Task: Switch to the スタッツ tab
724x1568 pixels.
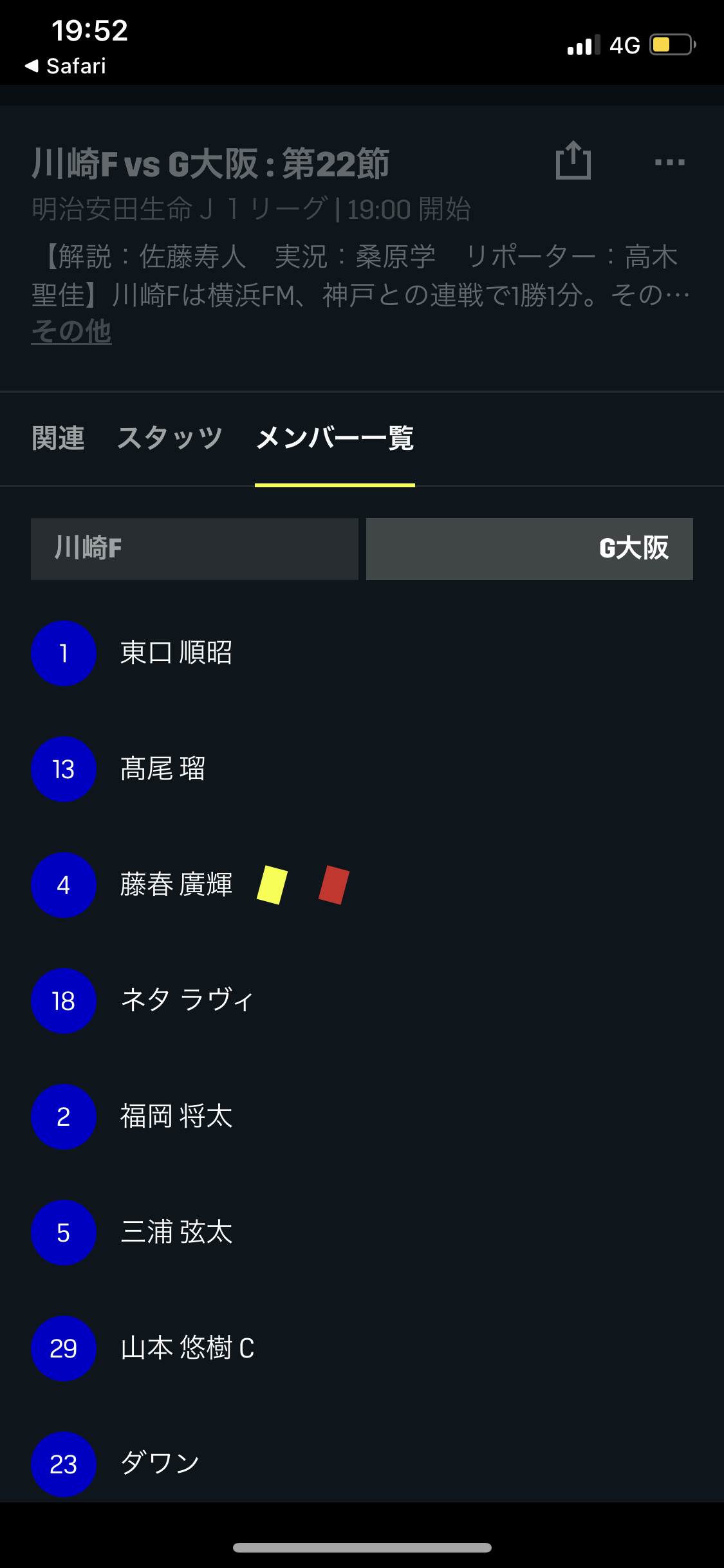Action: coord(170,438)
